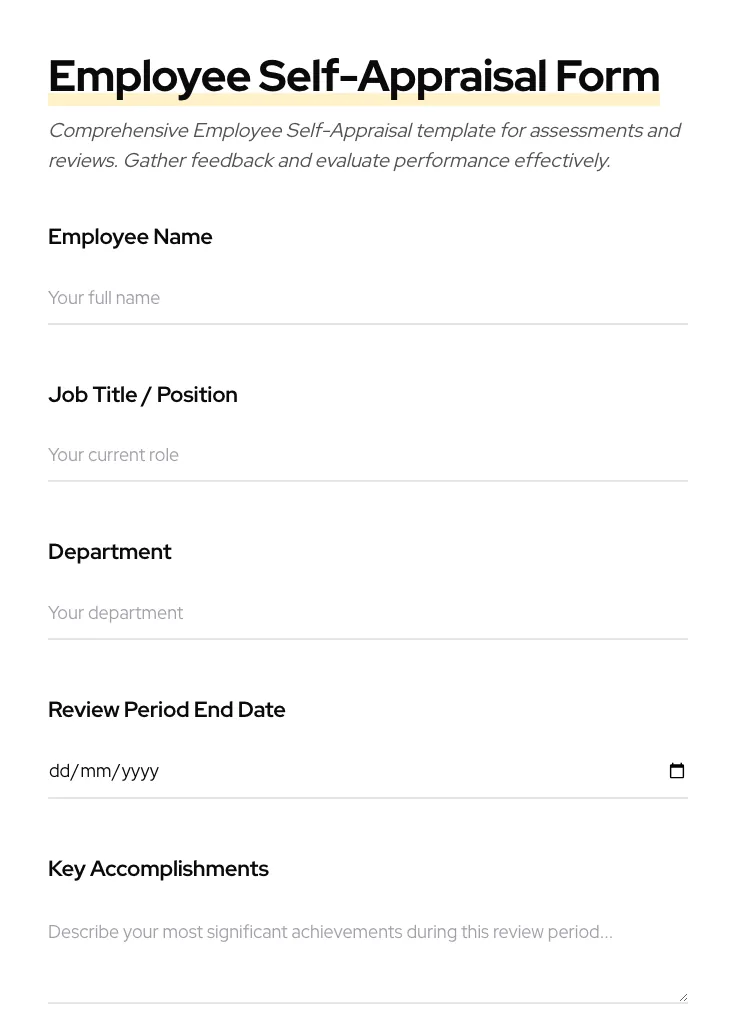Select the month segment of the date input
Viewport: 736px width, 1024px height.
pyautogui.click(x=94, y=770)
